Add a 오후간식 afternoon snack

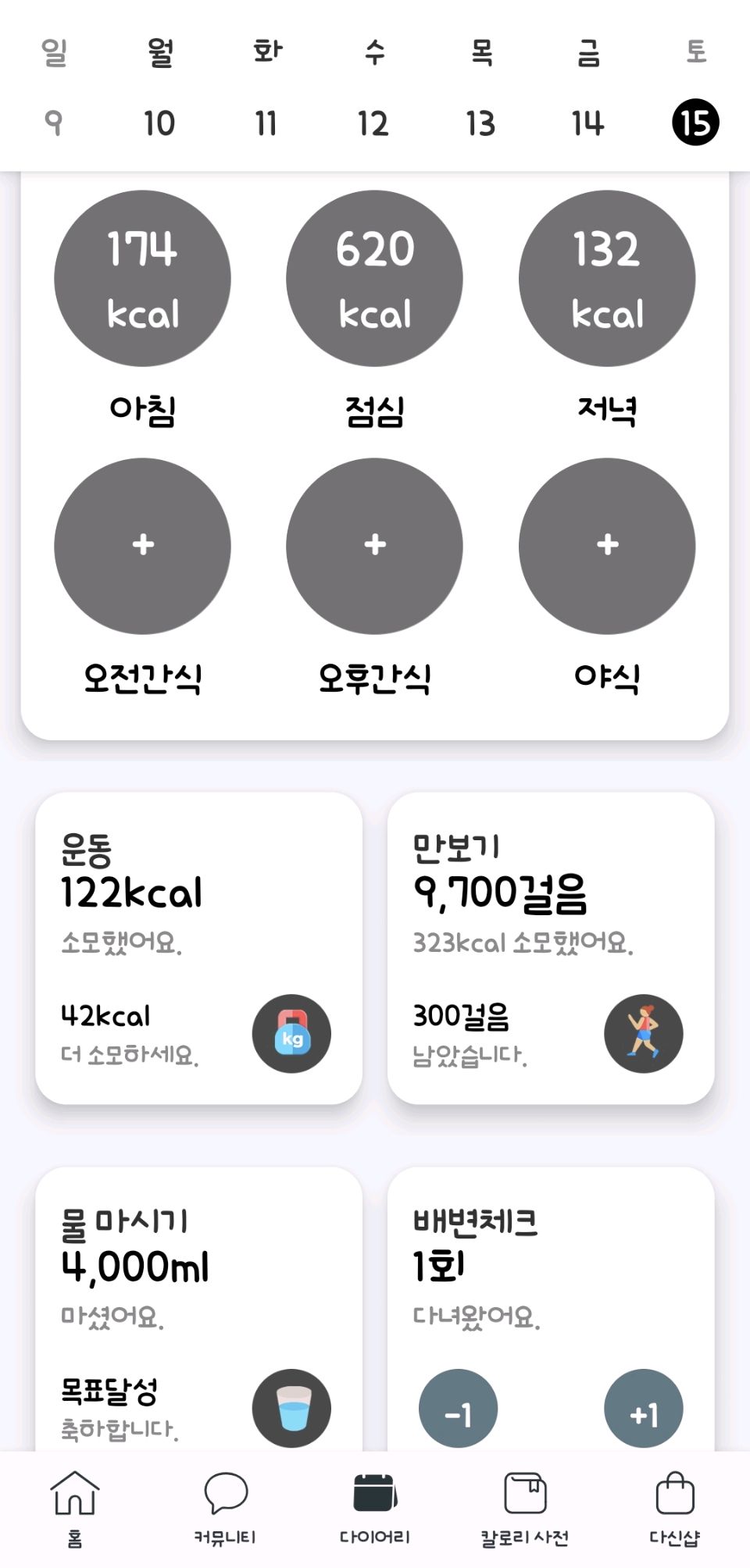[374, 546]
